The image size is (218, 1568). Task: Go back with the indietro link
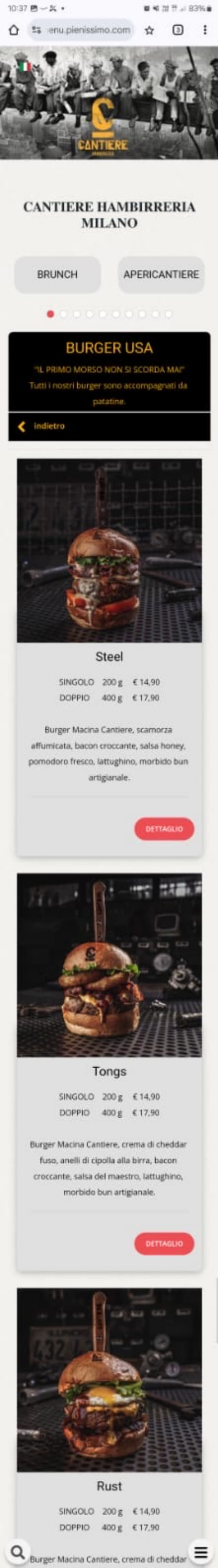click(x=43, y=426)
